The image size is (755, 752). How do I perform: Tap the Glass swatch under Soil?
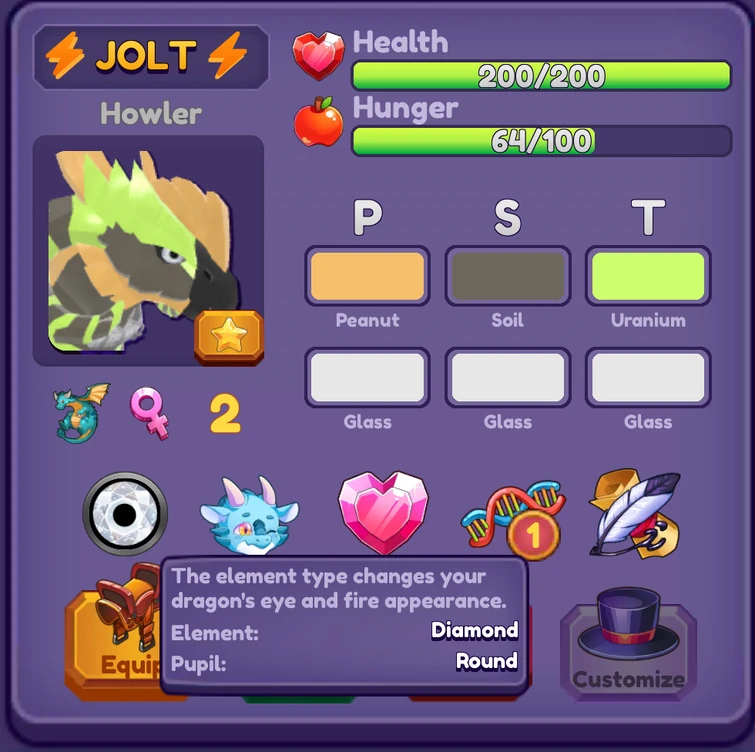(x=507, y=378)
